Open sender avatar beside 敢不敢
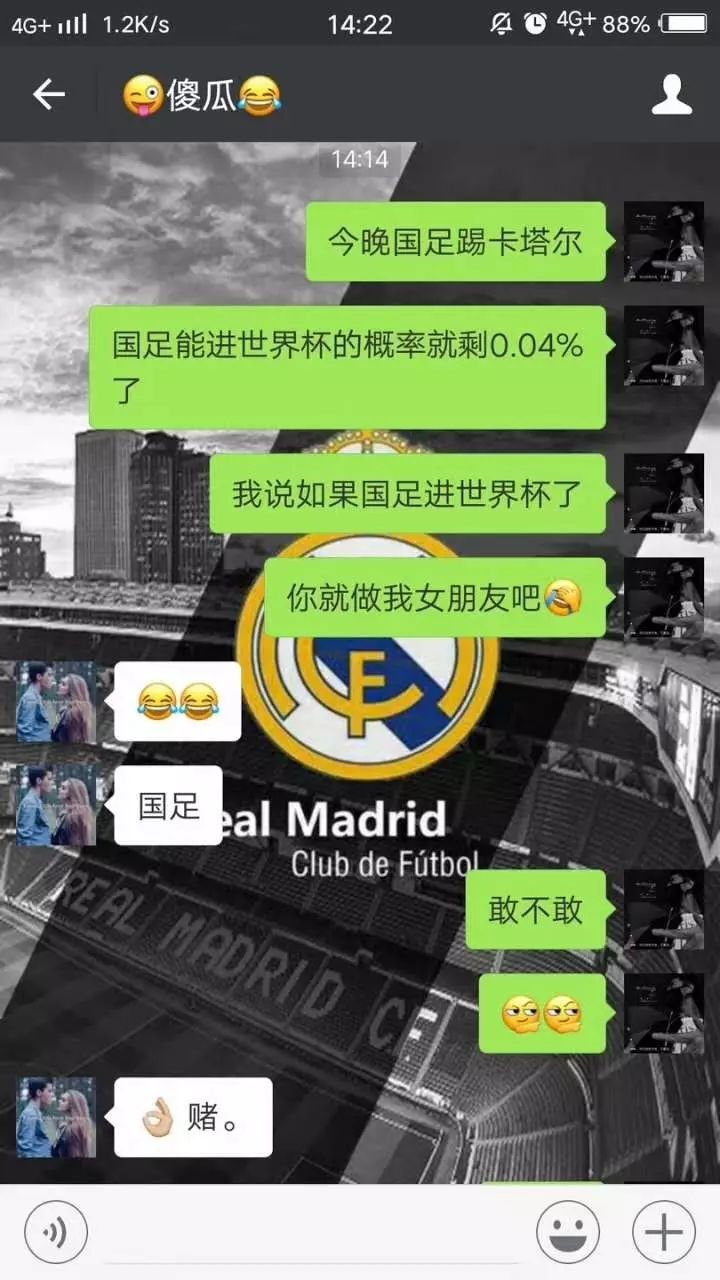Image resolution: width=720 pixels, height=1280 pixels. click(664, 909)
